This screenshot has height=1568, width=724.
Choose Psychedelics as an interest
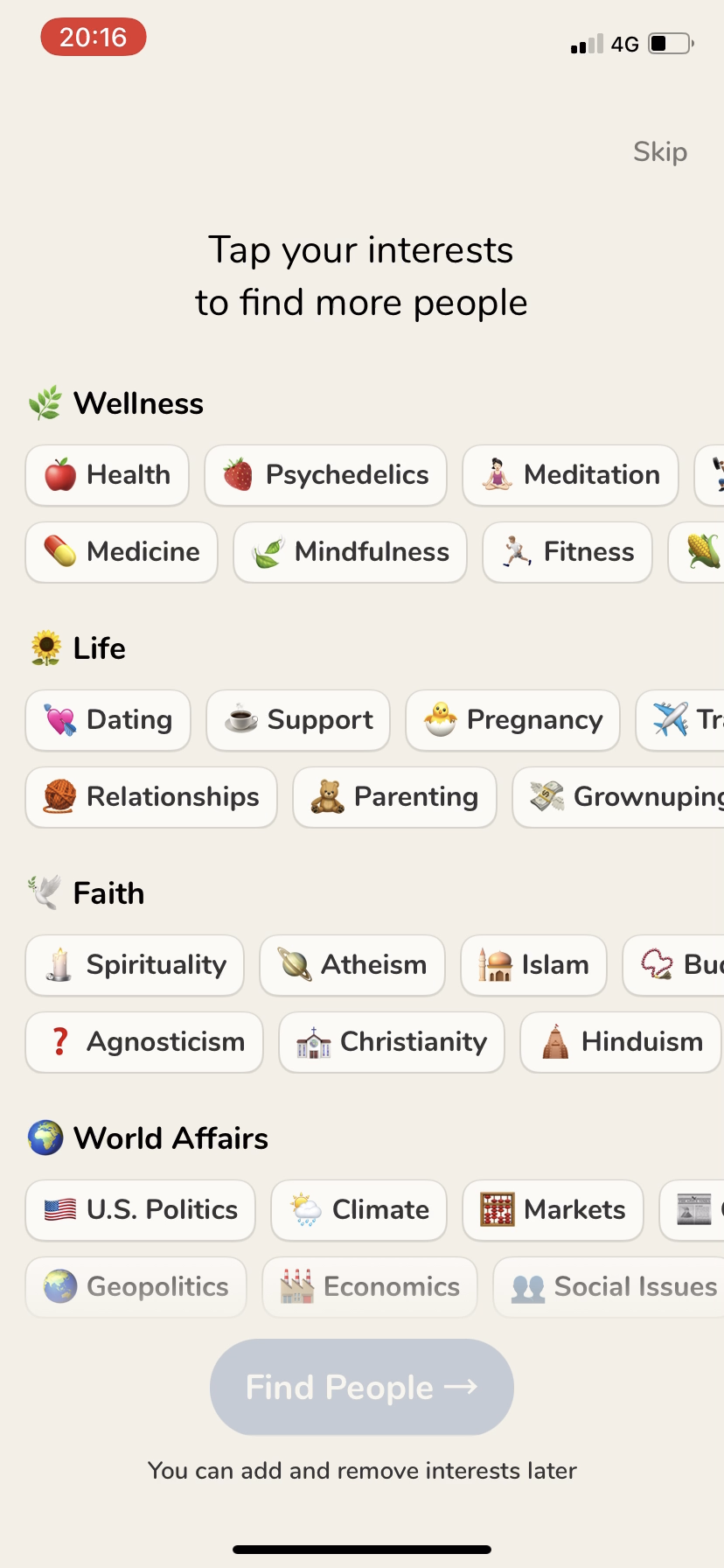(325, 475)
